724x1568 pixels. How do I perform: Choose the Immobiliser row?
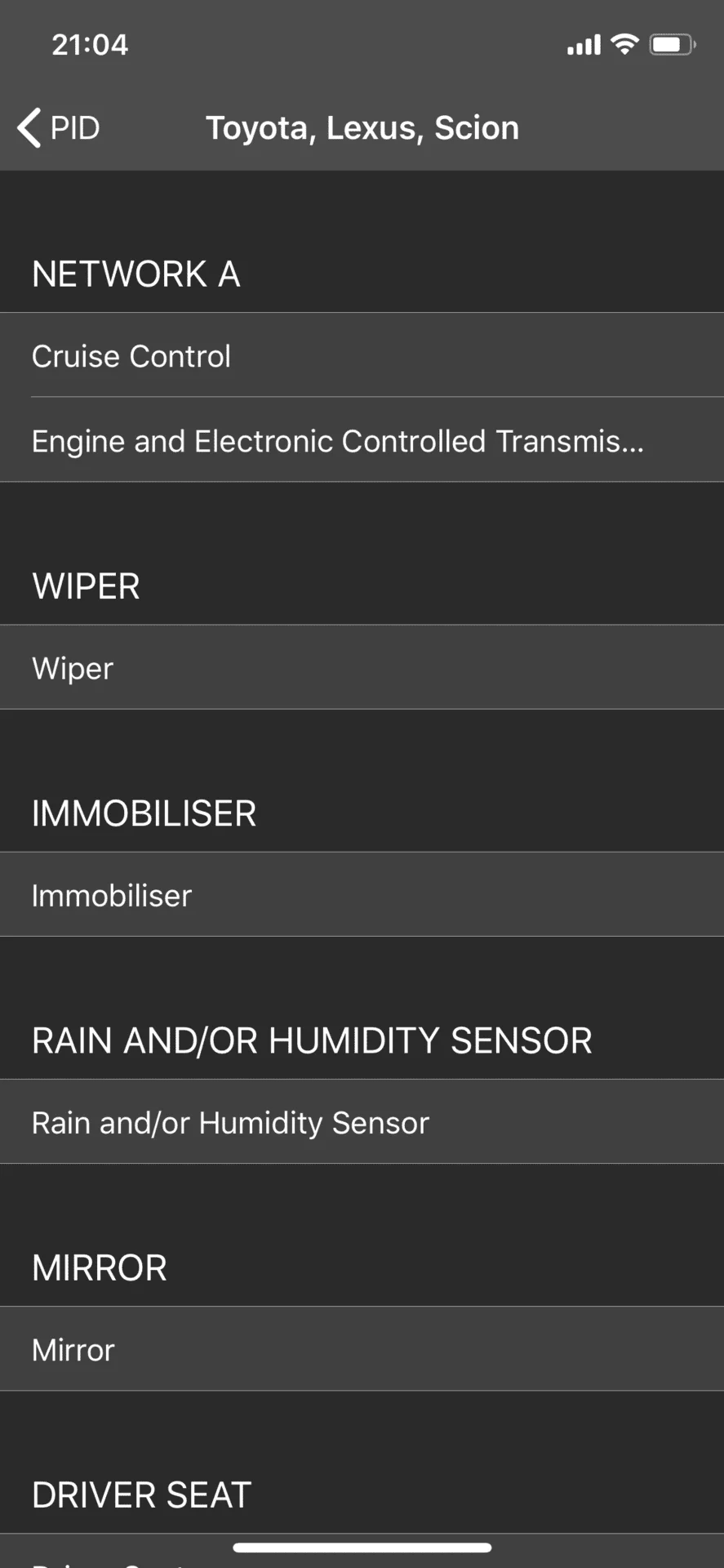362,895
